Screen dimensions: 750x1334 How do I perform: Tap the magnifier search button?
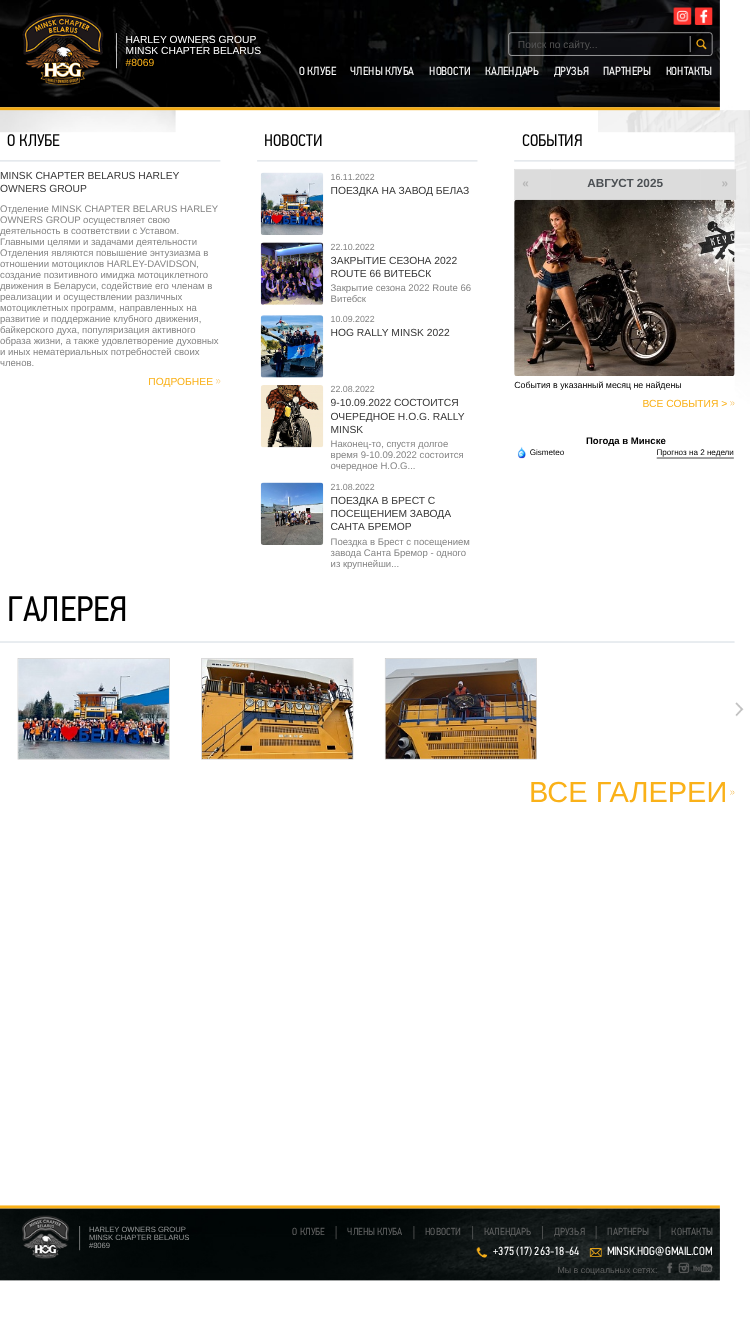click(701, 44)
